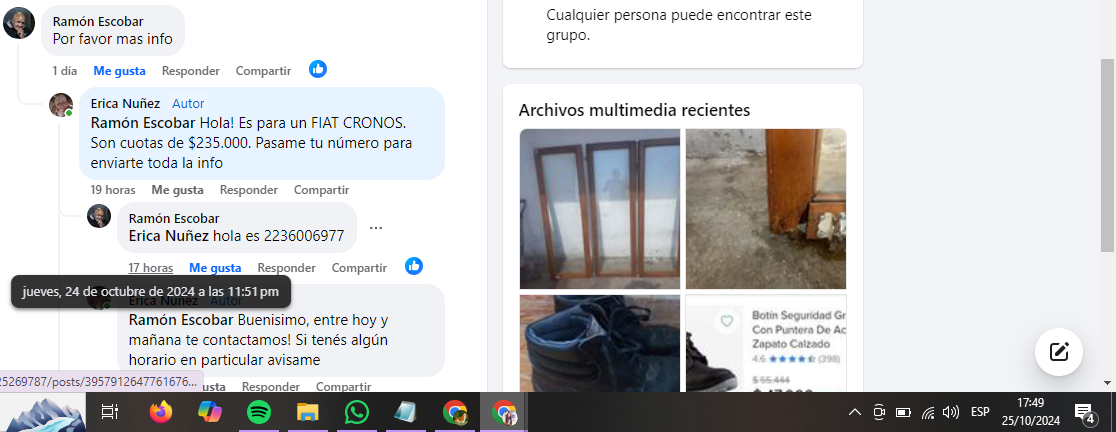Reply to Erica's FIAT CRONOS comment
1116x432 pixels.
click(249, 190)
